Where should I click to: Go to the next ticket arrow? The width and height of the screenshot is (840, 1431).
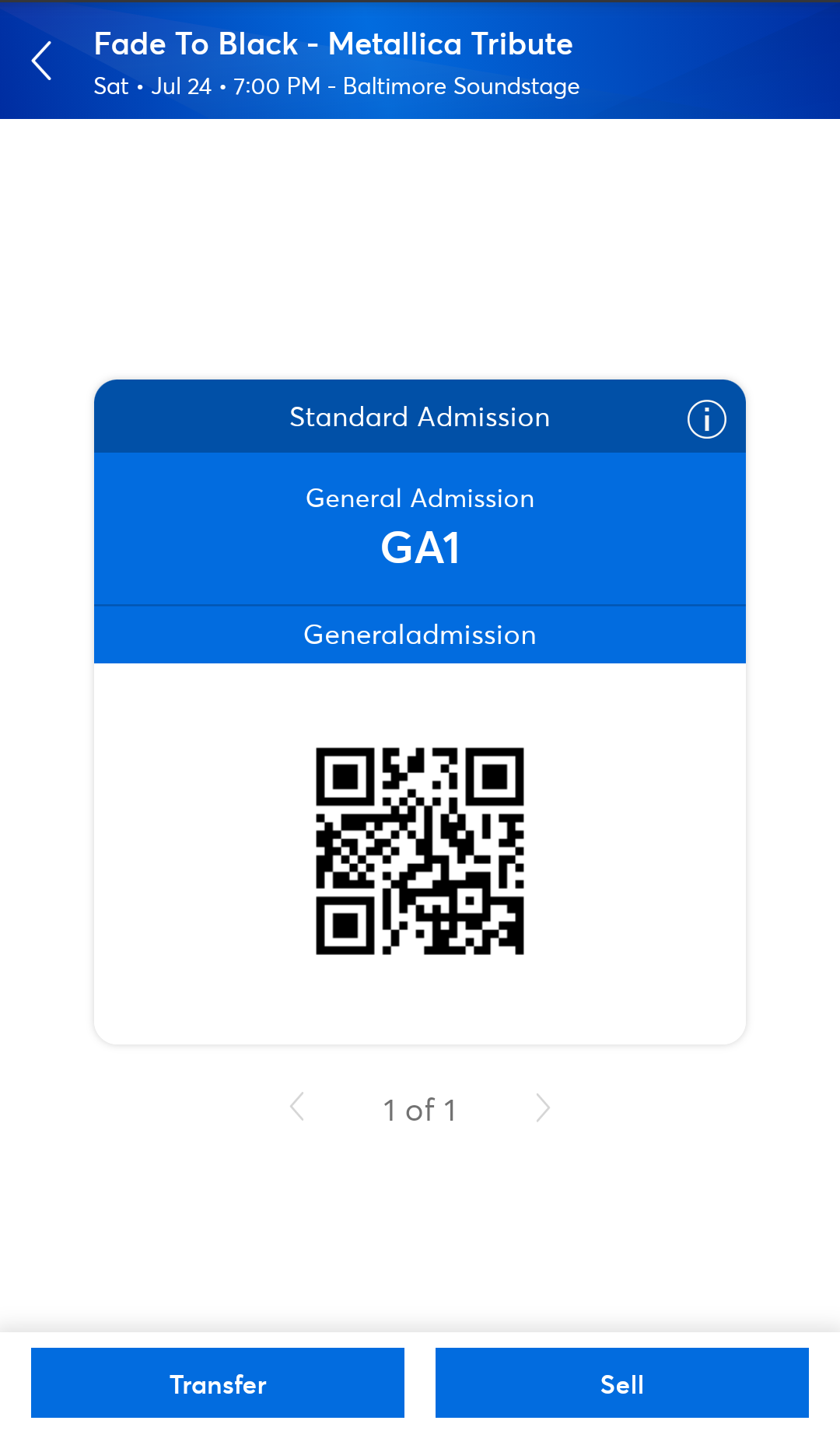pos(543,1107)
